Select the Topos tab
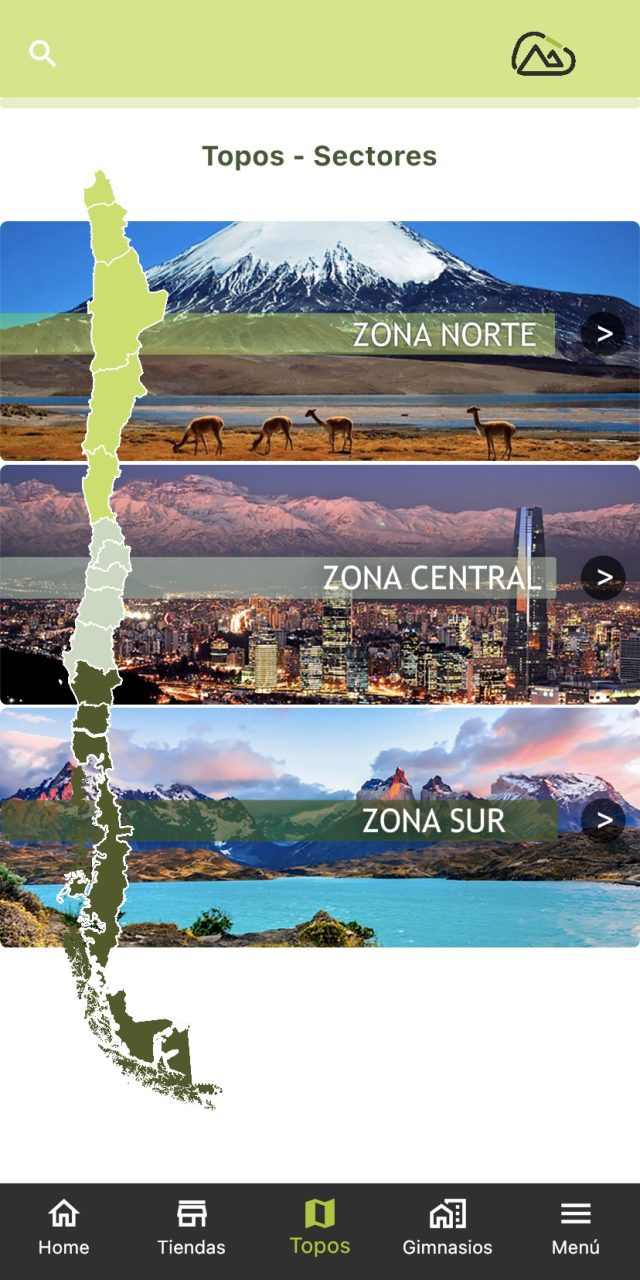This screenshot has width=640, height=1280. (x=320, y=1229)
